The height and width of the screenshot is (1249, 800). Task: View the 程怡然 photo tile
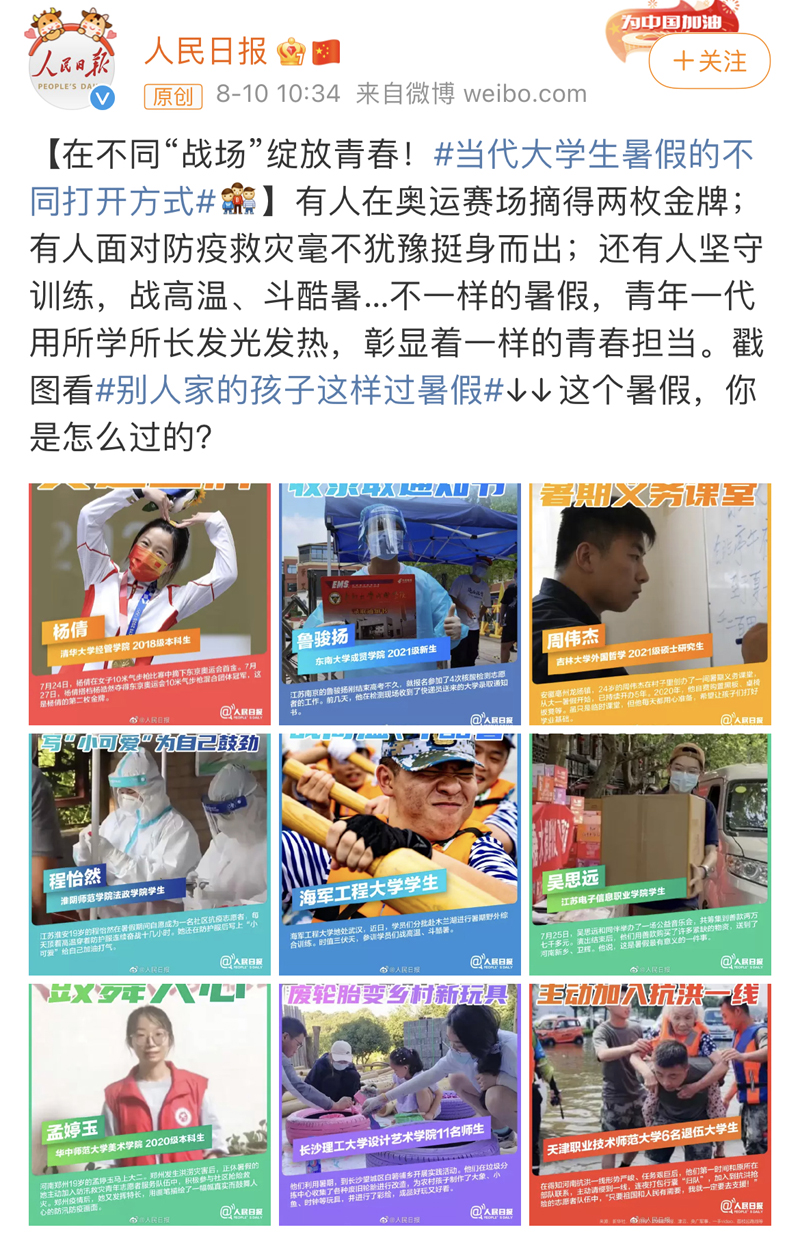tap(150, 855)
